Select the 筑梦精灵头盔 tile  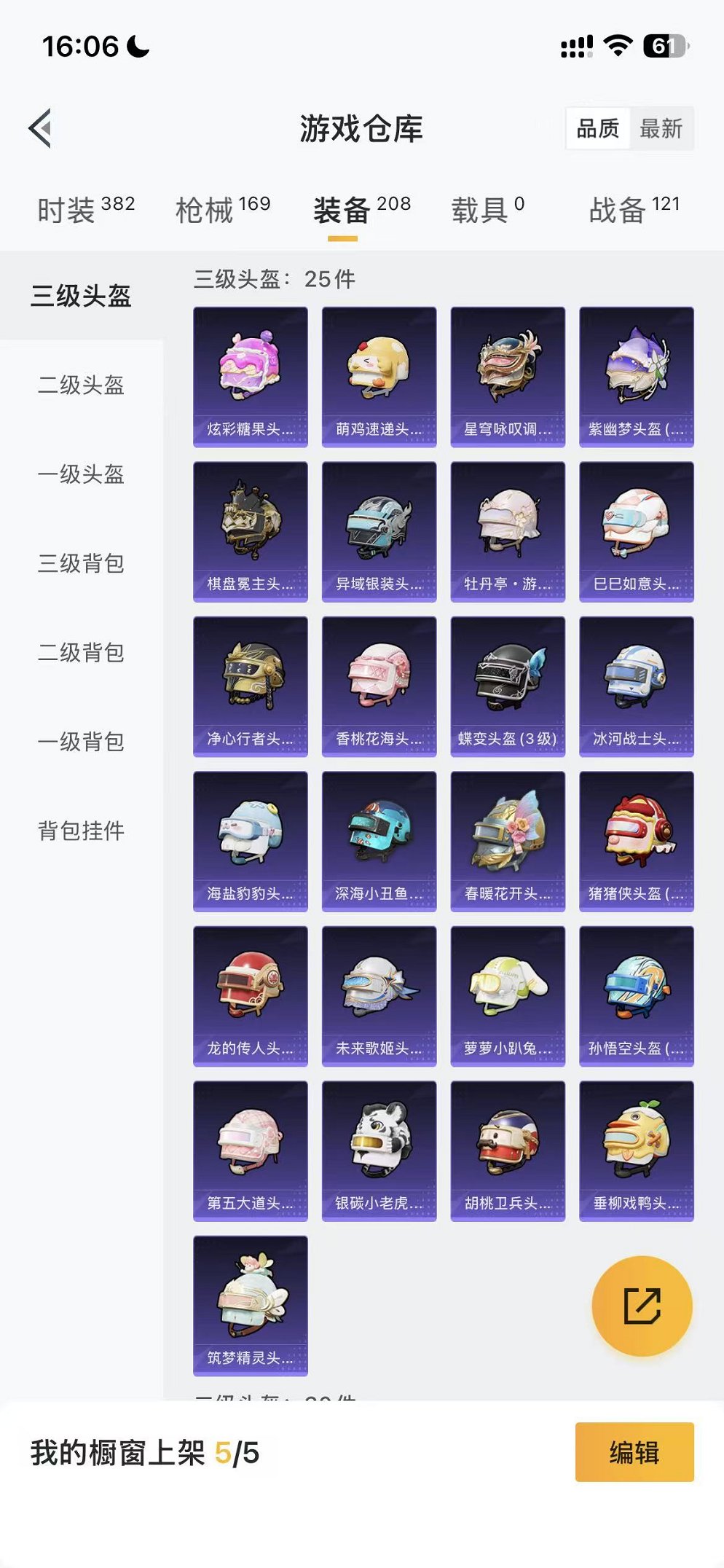click(x=251, y=1306)
